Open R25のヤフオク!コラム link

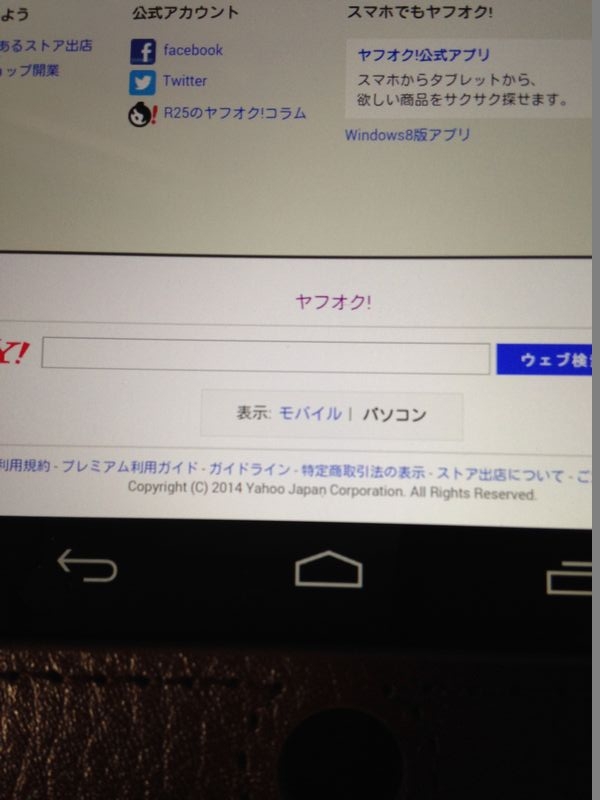tap(234, 113)
